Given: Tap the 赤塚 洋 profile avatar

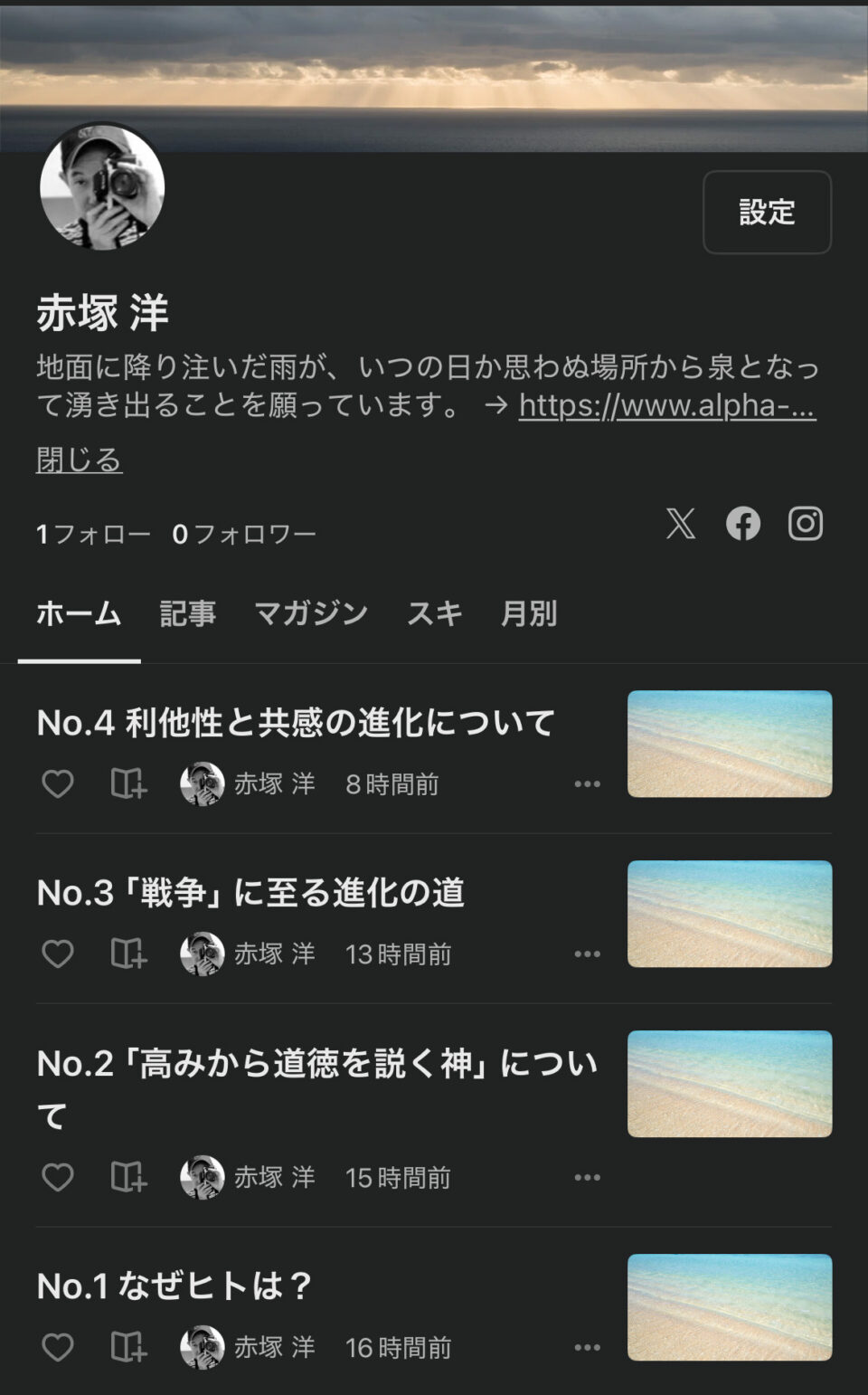Looking at the screenshot, I should click(102, 187).
